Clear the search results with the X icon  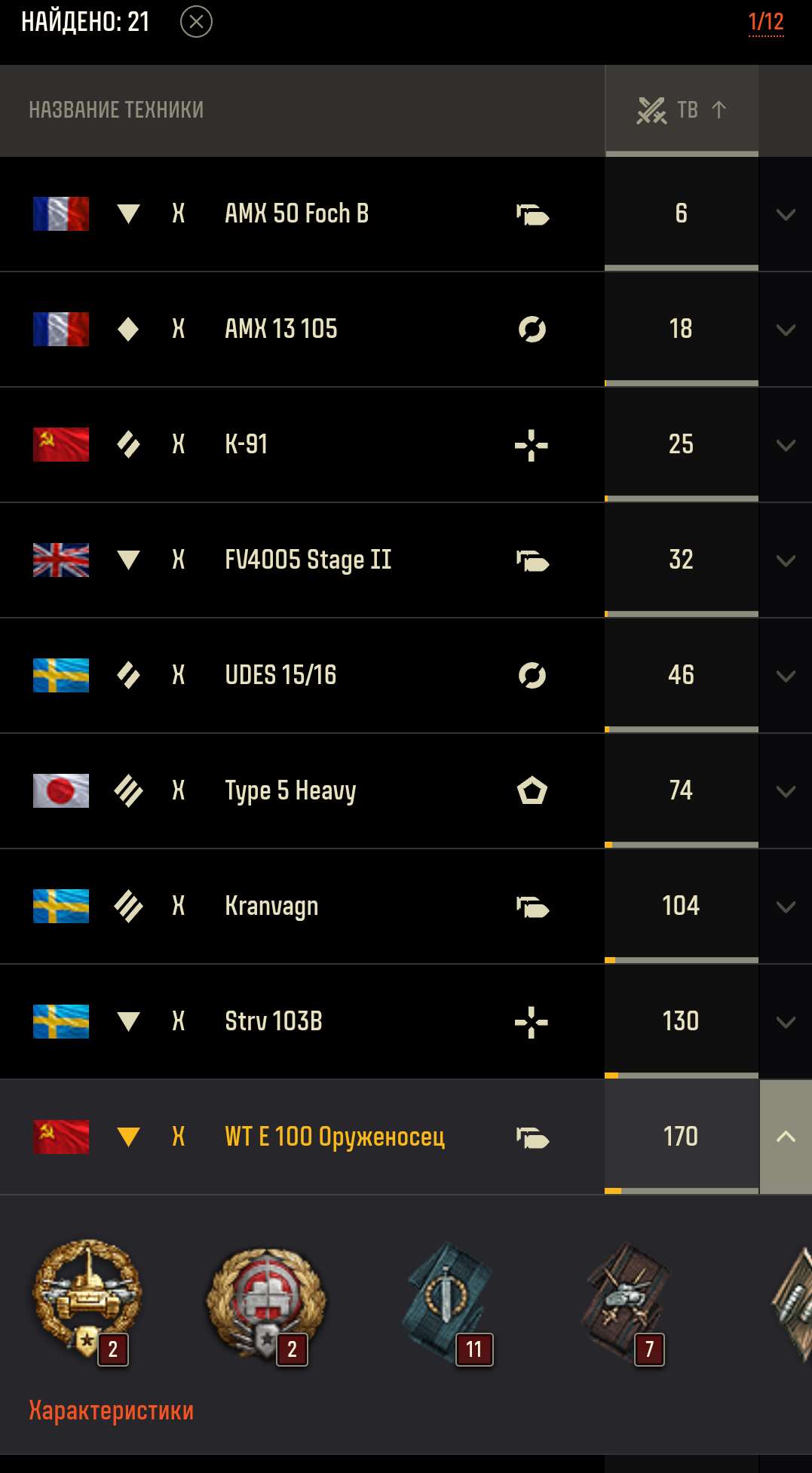click(196, 22)
